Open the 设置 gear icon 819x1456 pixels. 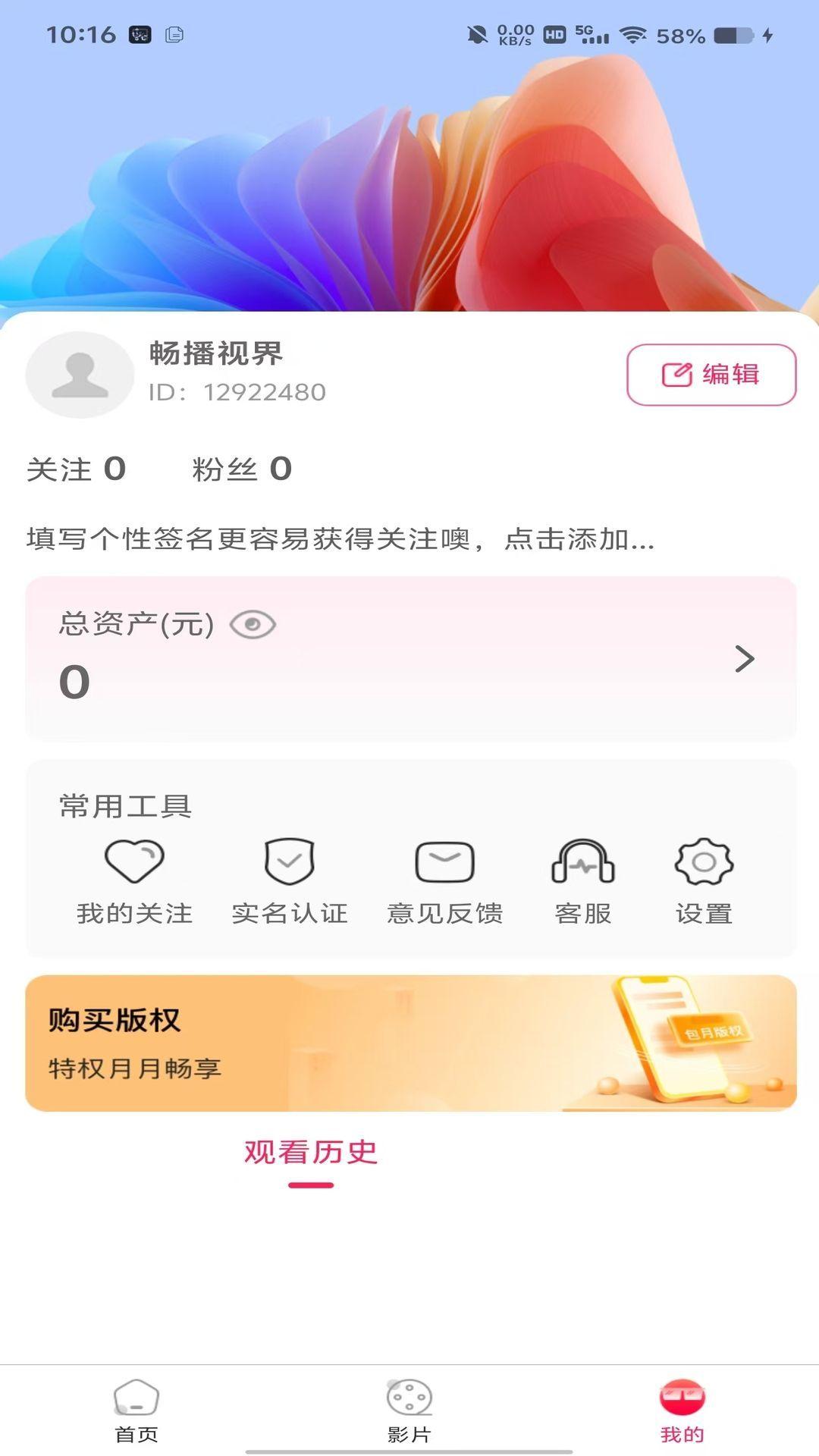point(701,862)
